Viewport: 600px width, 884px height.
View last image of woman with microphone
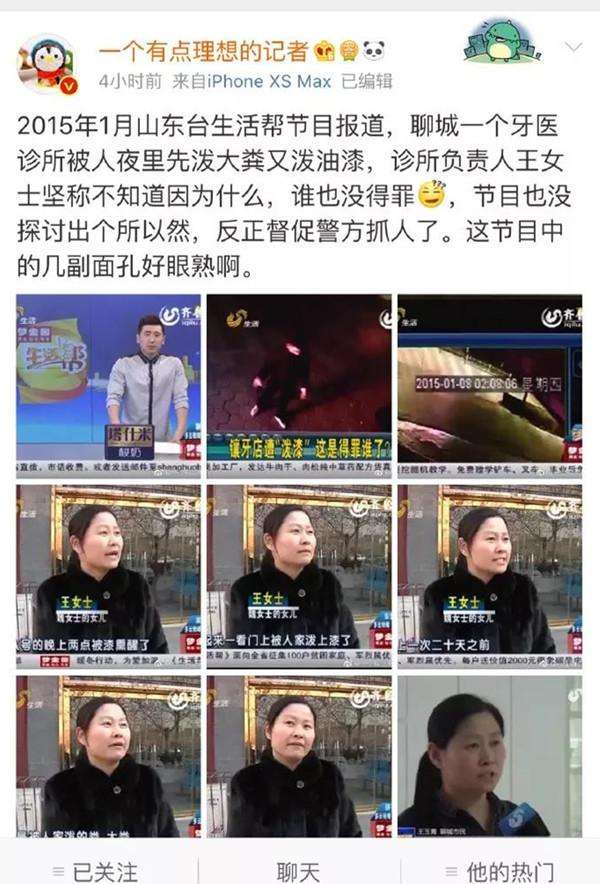tap(490, 755)
